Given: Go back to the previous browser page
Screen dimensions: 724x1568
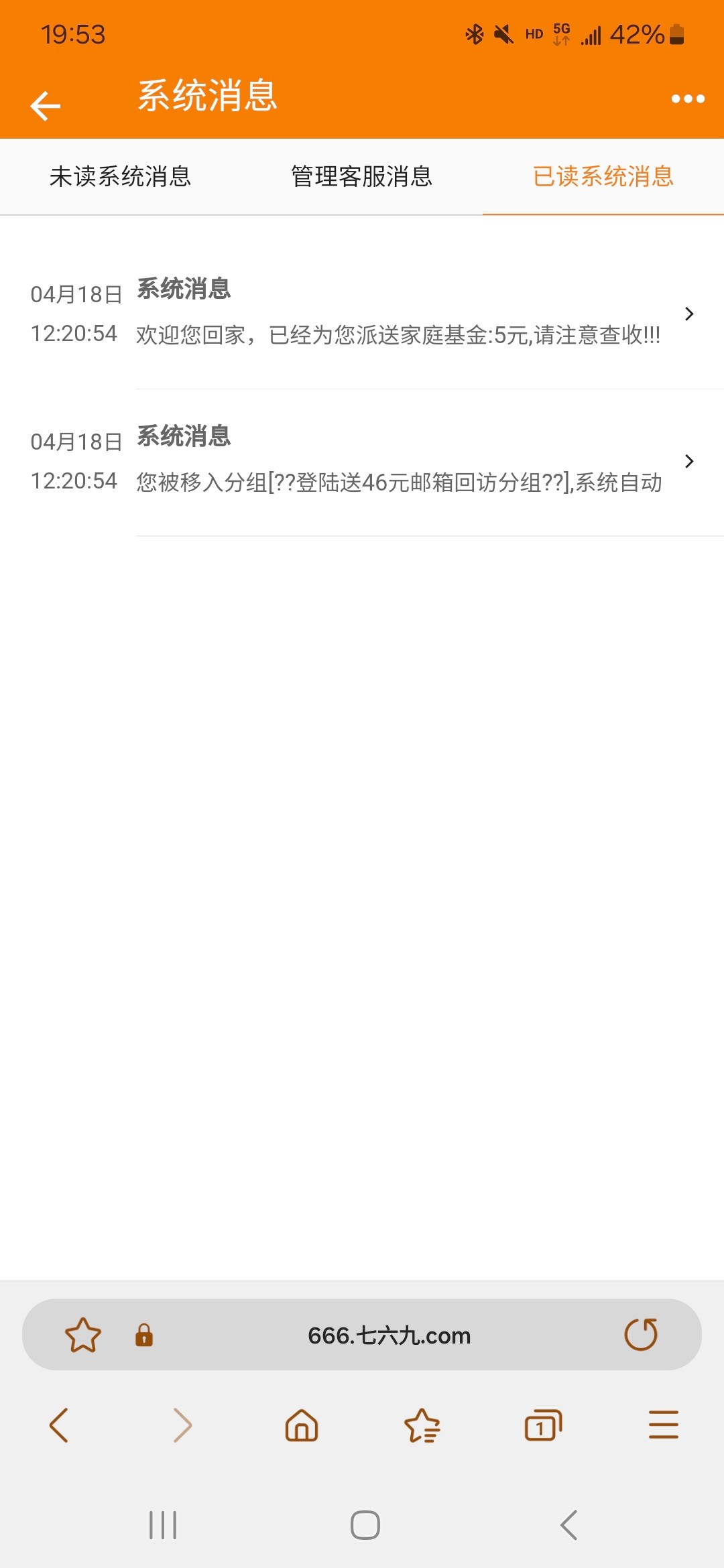Looking at the screenshot, I should tap(59, 1425).
